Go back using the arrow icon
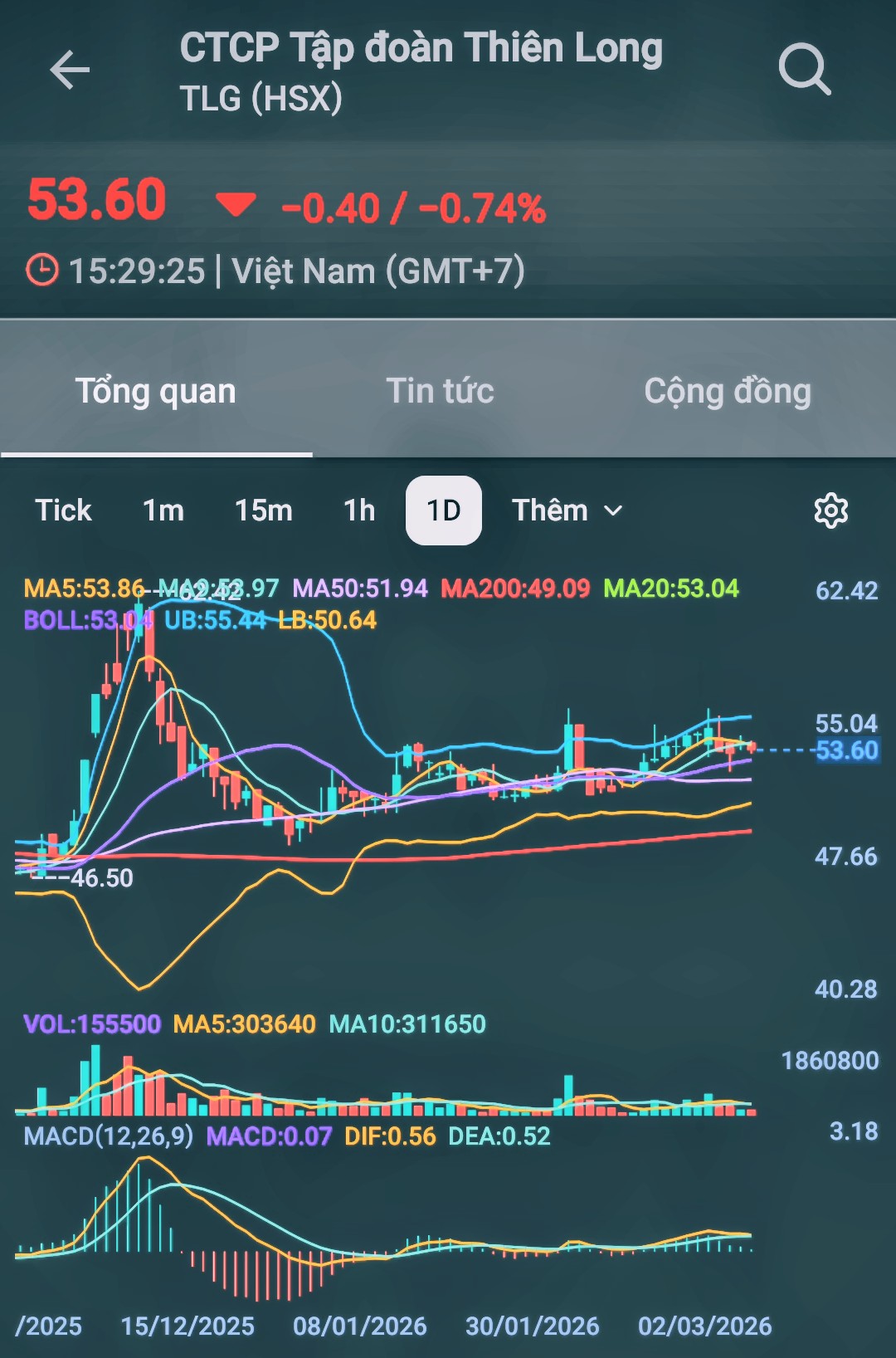896x1358 pixels. click(x=70, y=70)
